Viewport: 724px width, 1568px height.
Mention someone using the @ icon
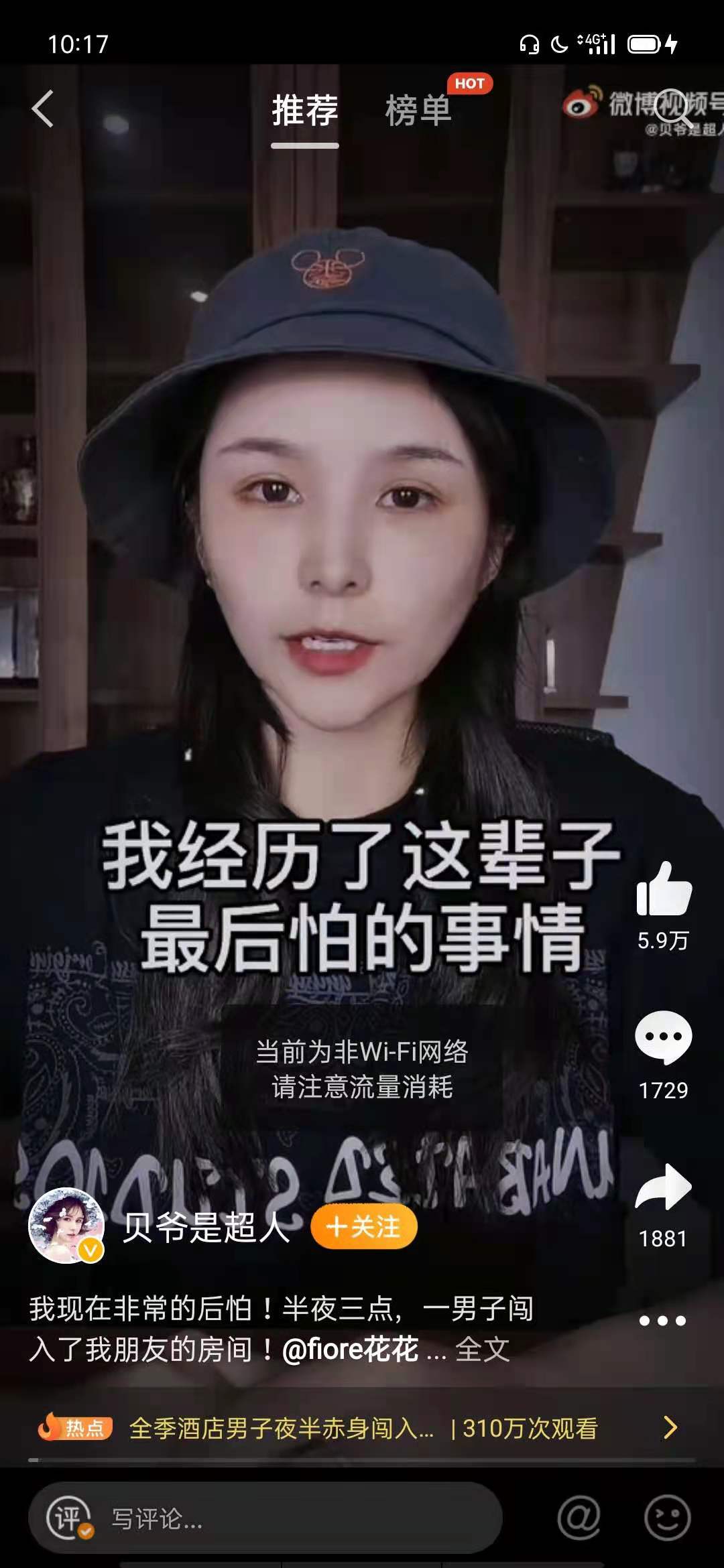pos(579,1517)
